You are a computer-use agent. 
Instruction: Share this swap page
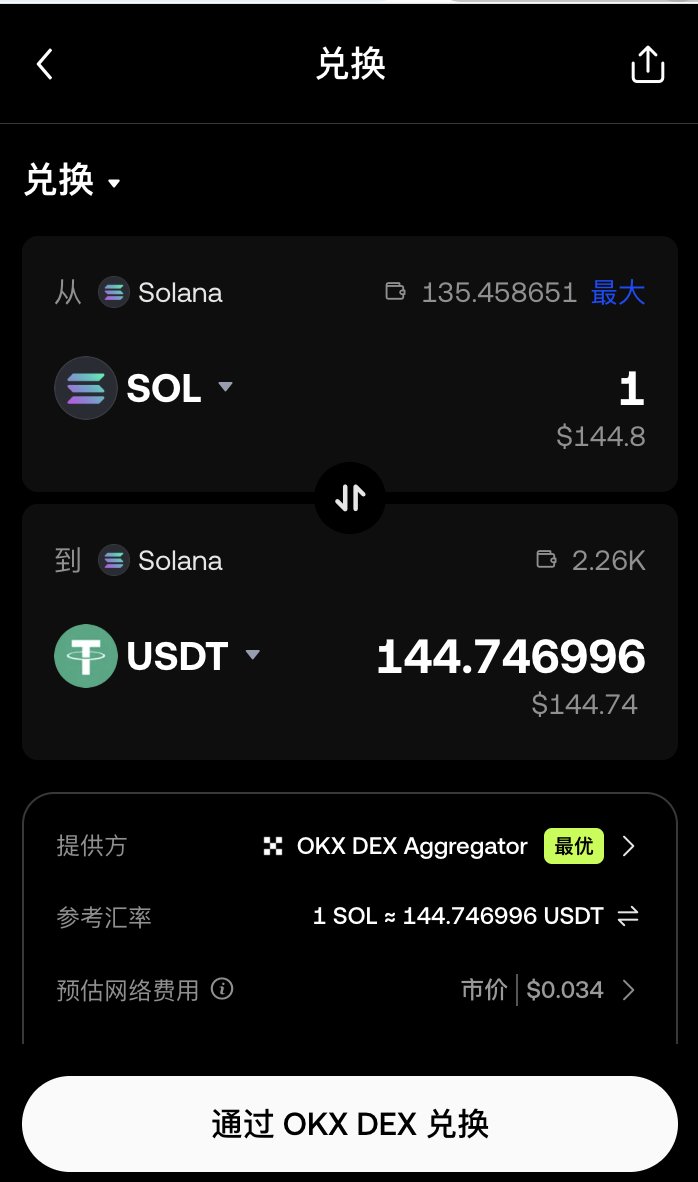tap(647, 64)
